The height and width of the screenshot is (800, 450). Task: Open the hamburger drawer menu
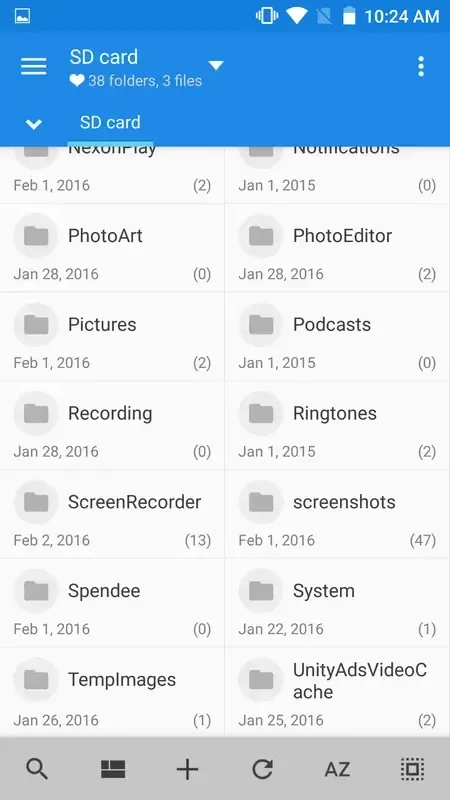(x=34, y=66)
